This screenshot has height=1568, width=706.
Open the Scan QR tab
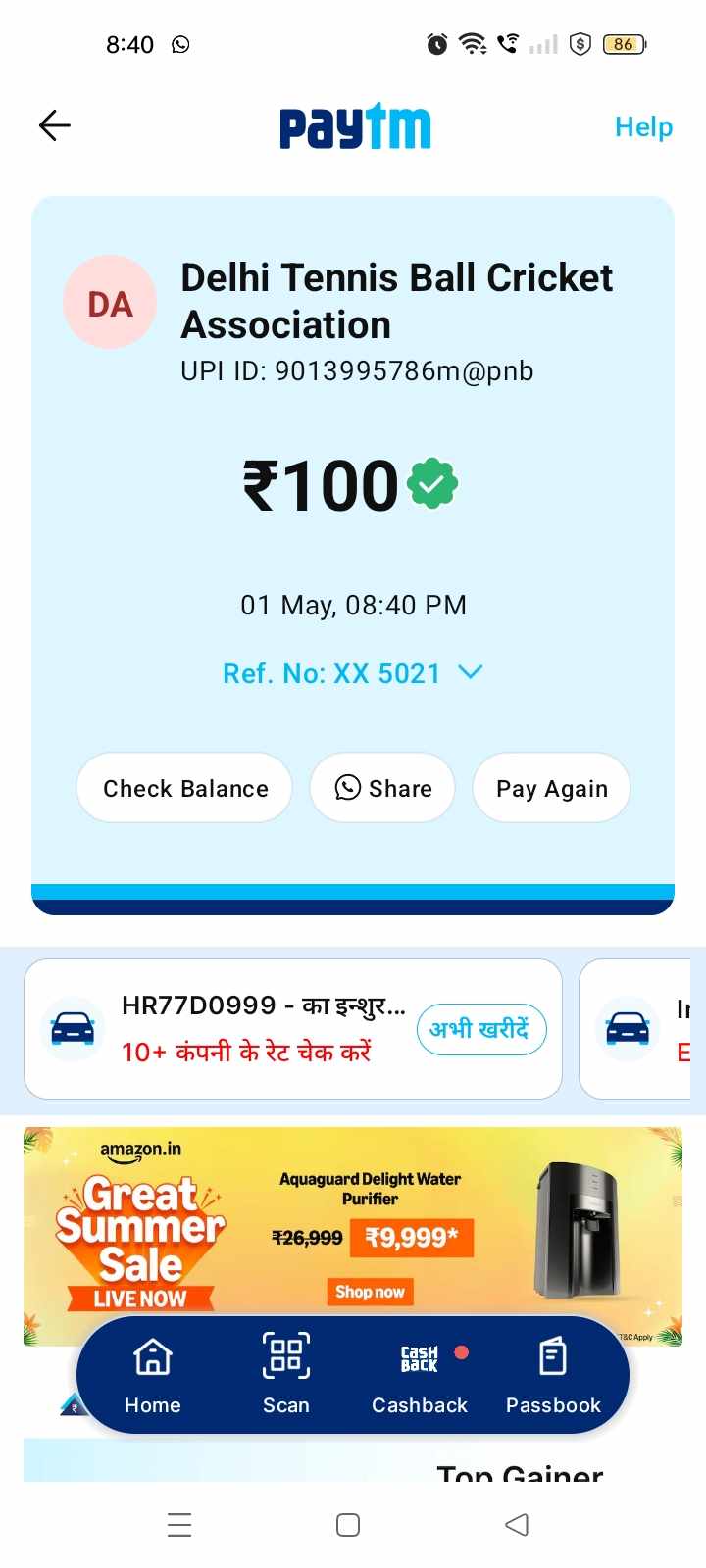click(x=286, y=1374)
